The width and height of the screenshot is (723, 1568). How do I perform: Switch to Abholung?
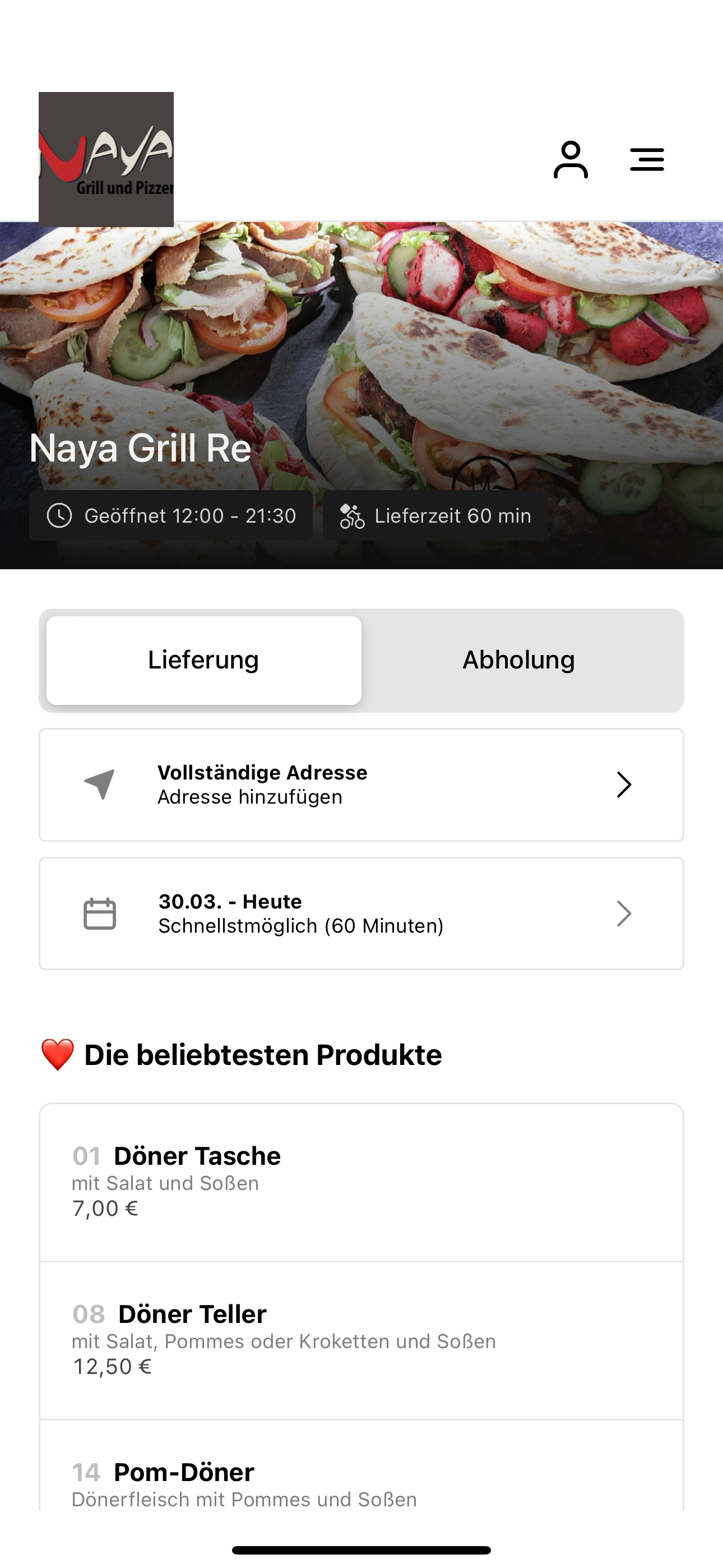coord(518,661)
